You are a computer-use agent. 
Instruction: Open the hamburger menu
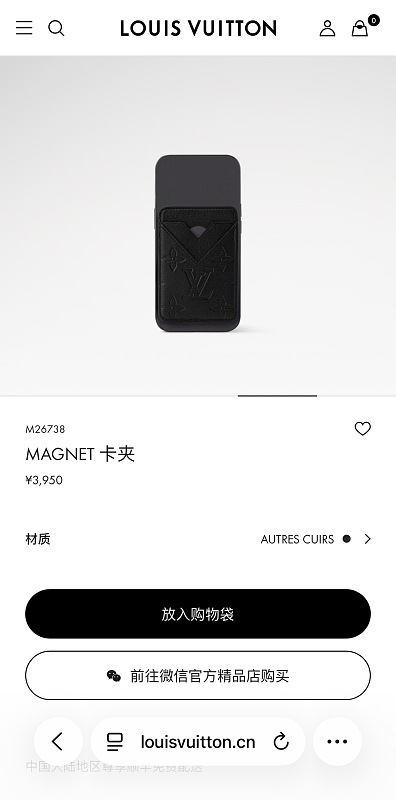click(24, 28)
